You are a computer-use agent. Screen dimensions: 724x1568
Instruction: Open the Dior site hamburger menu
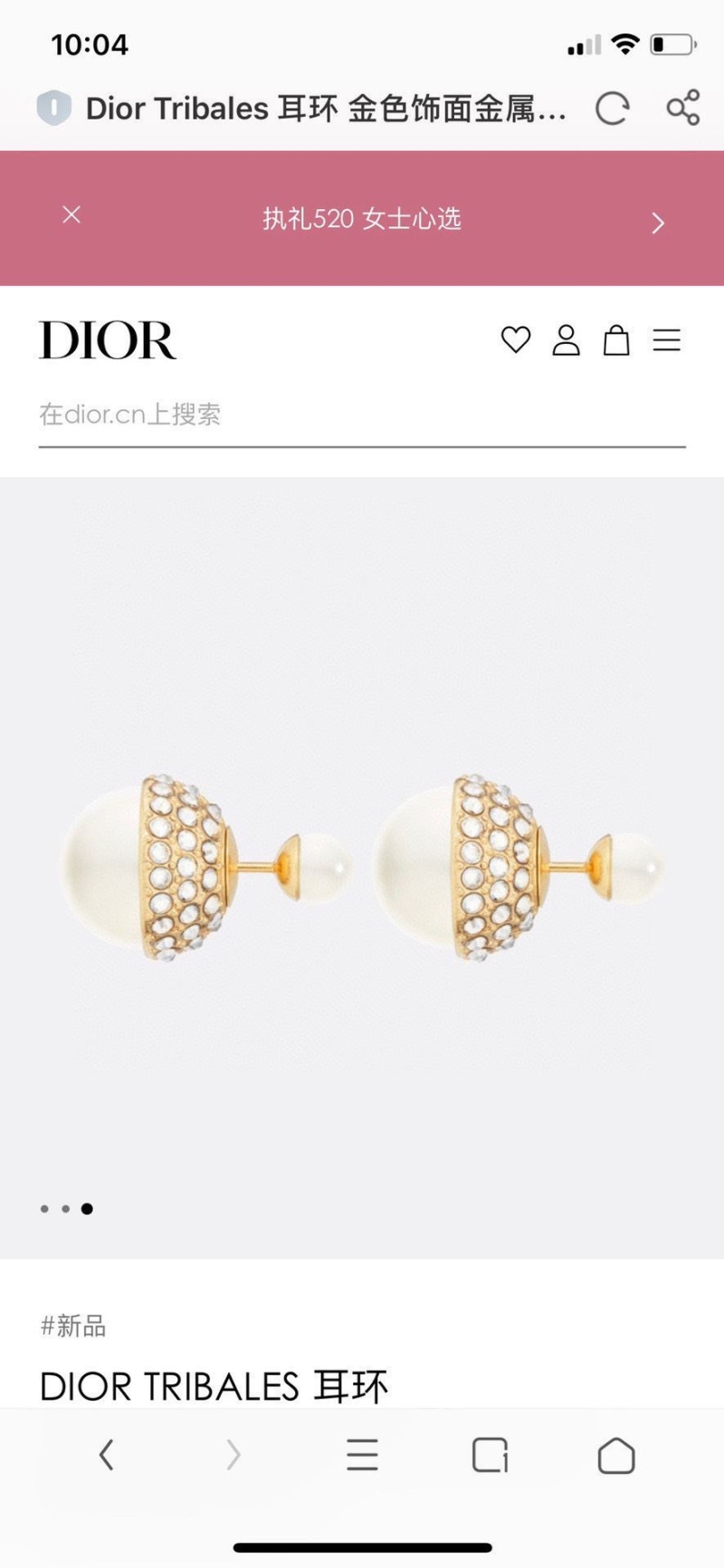[x=667, y=341]
